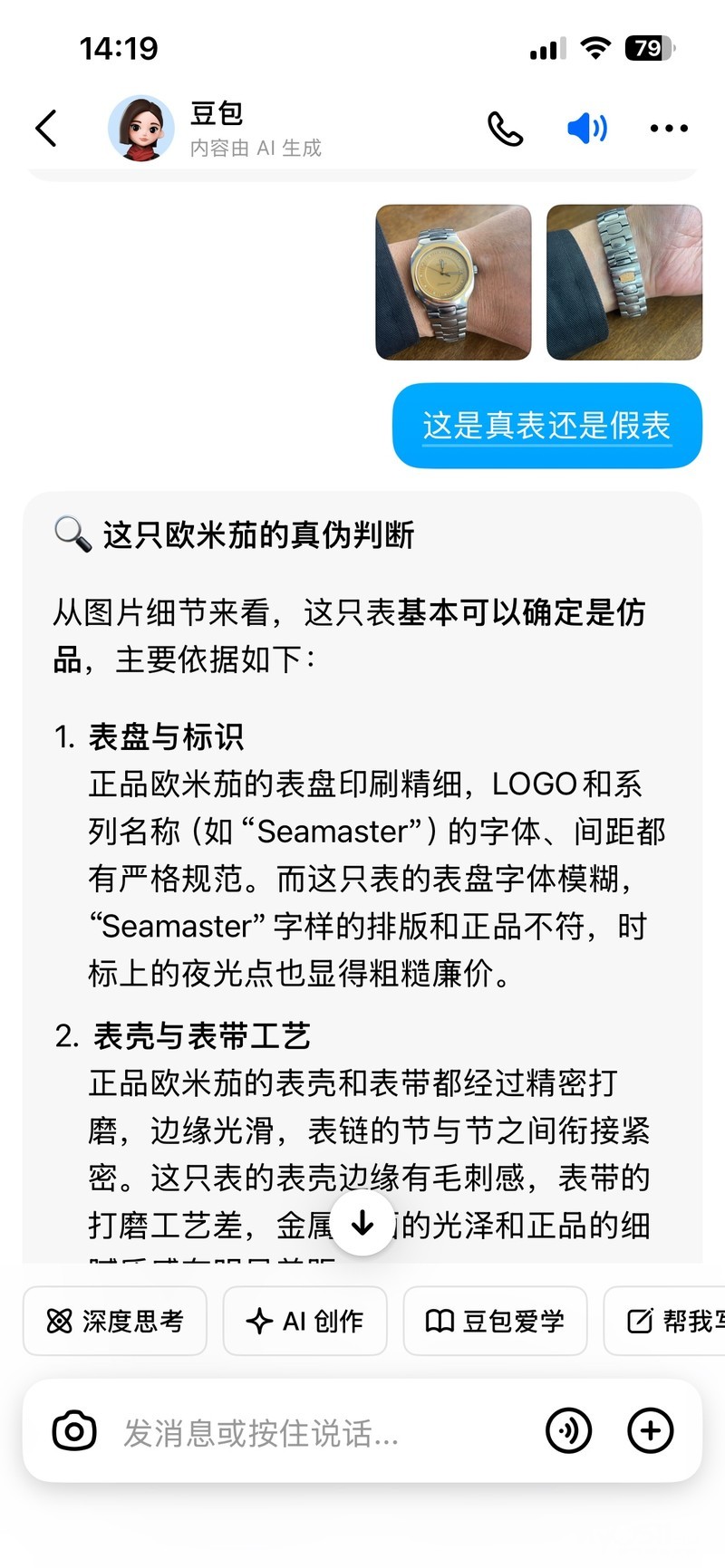Enable 深度思考 chip
725x1568 pixels.
pos(115,1321)
